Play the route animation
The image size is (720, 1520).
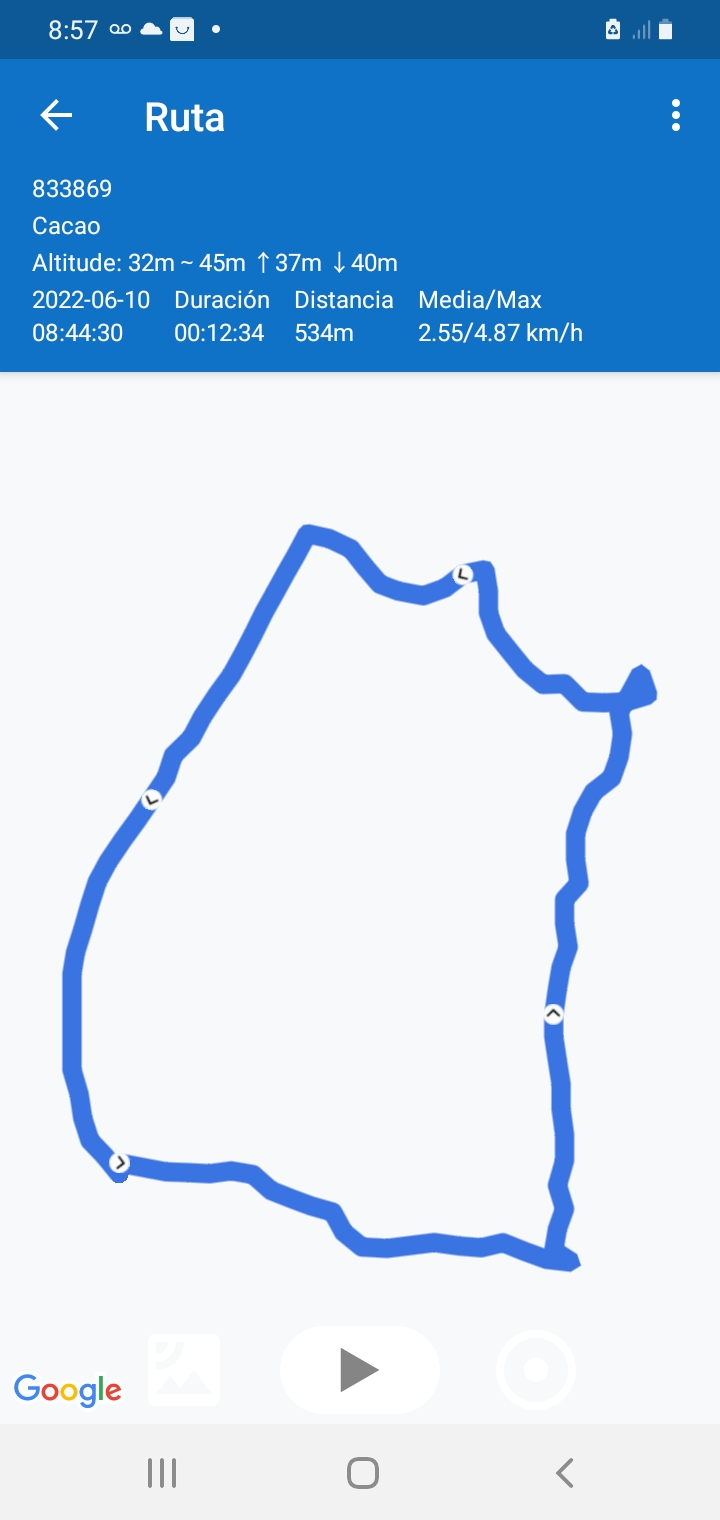[x=359, y=1369]
